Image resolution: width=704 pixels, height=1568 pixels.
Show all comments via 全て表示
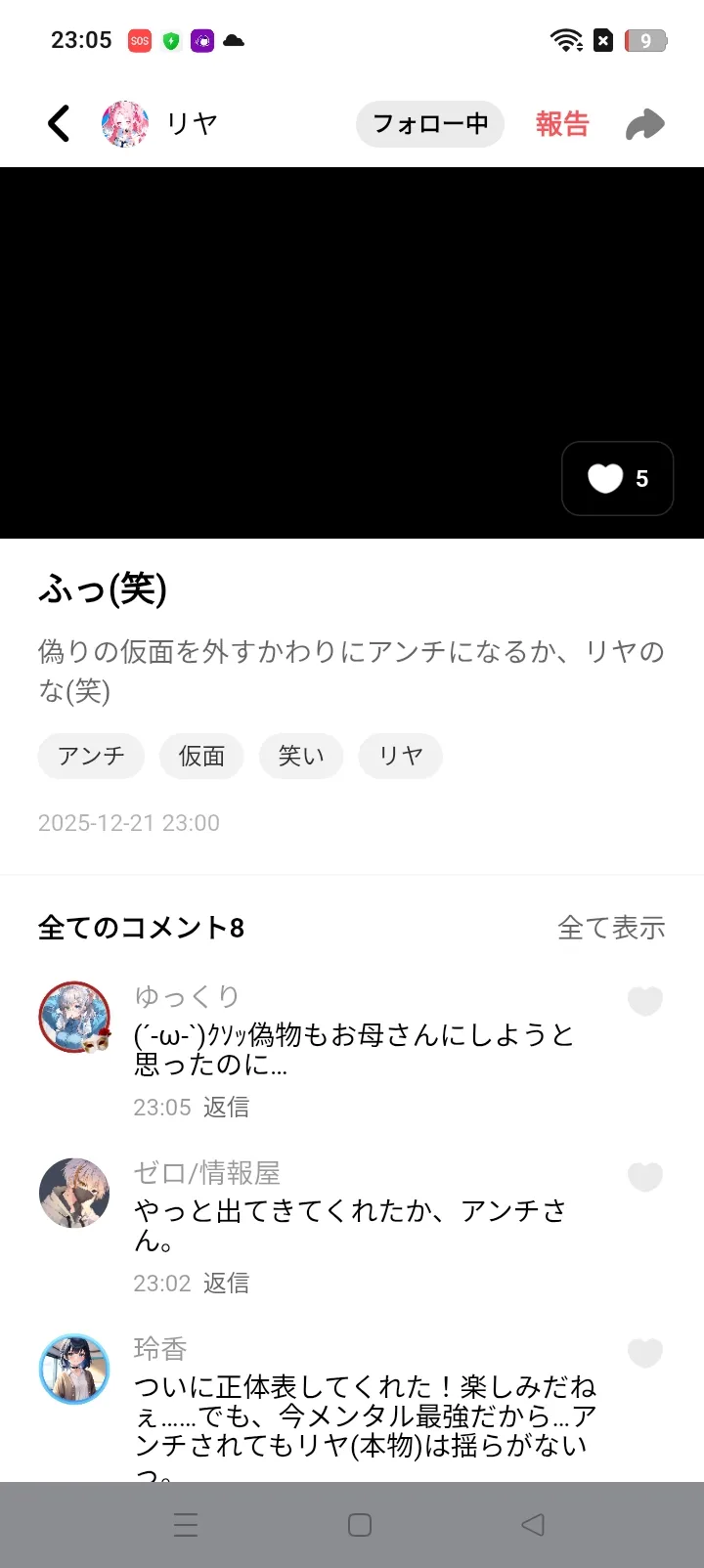pyautogui.click(x=611, y=928)
